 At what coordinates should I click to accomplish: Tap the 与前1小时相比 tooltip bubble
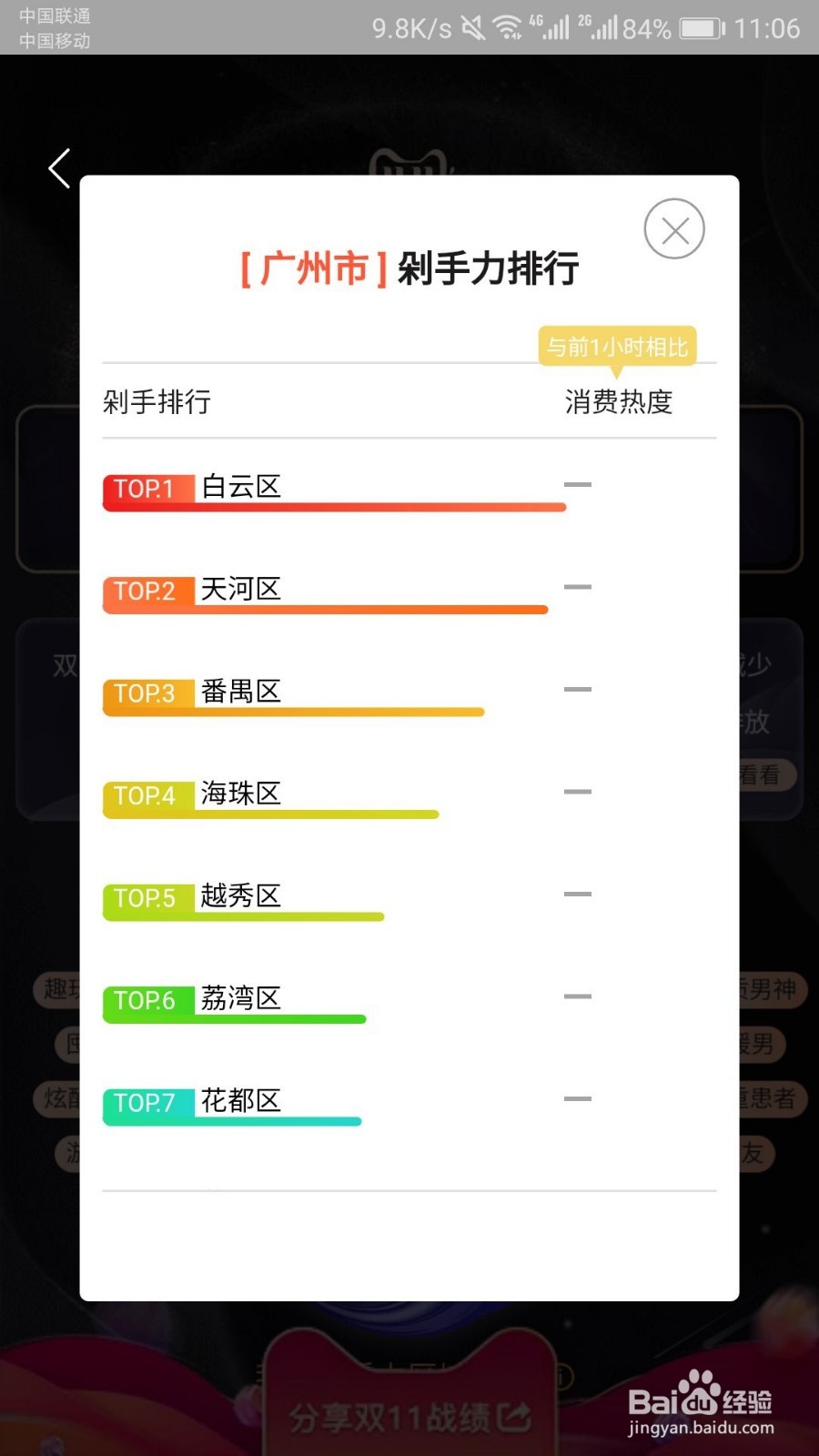(619, 347)
